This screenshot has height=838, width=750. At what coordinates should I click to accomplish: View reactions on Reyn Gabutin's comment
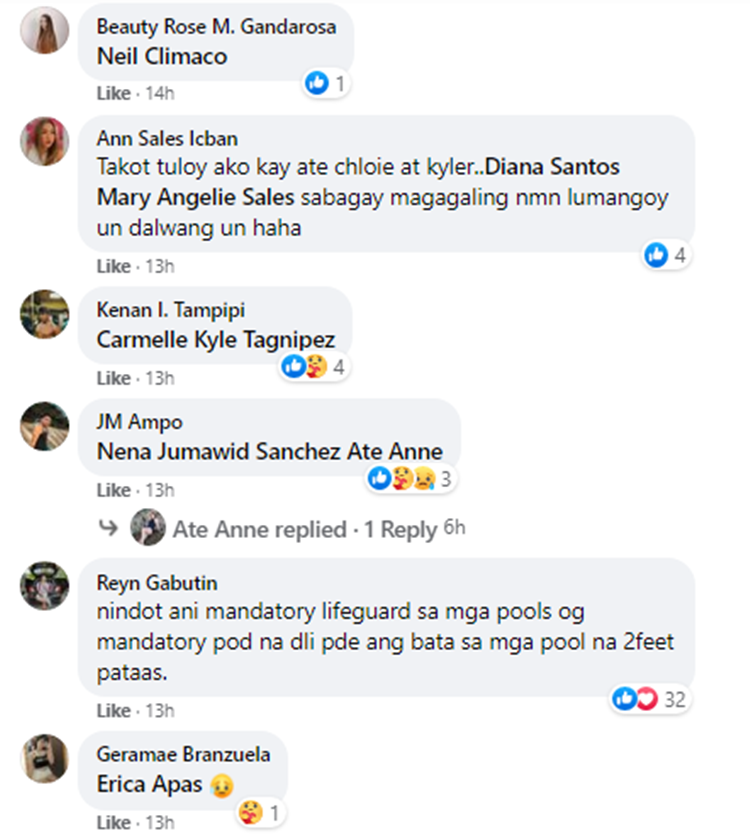tap(650, 699)
